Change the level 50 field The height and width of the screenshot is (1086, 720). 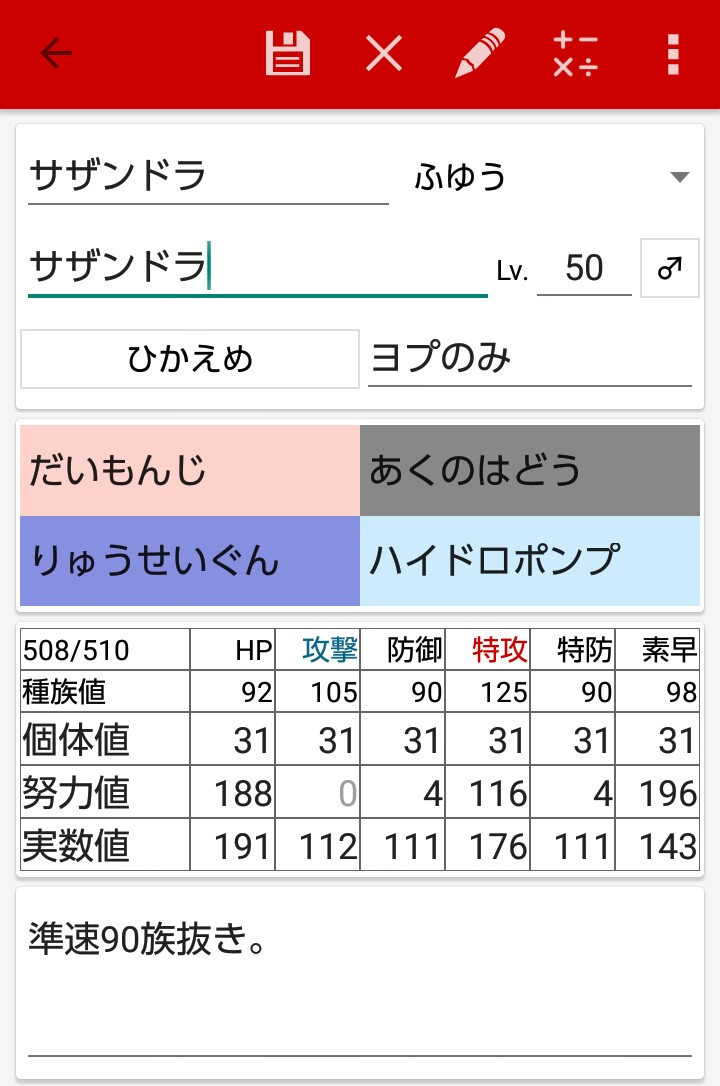(584, 268)
